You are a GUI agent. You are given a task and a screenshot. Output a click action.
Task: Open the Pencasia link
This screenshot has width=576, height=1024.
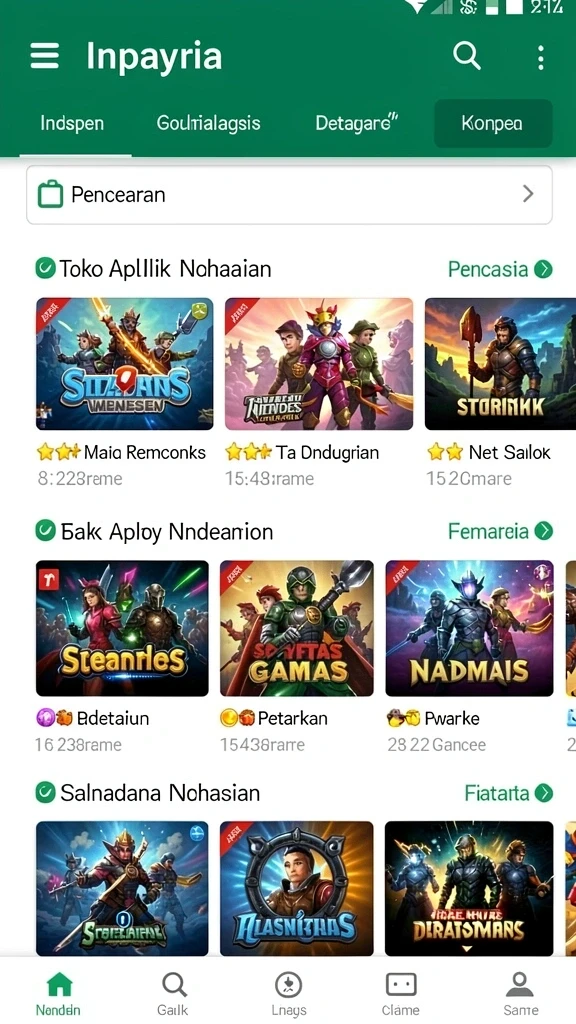(500, 269)
